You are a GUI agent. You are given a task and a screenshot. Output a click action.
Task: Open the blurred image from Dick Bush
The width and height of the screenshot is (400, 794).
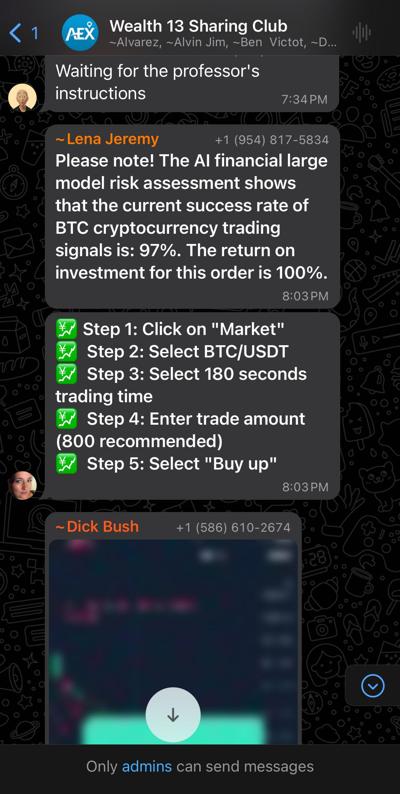(173, 641)
